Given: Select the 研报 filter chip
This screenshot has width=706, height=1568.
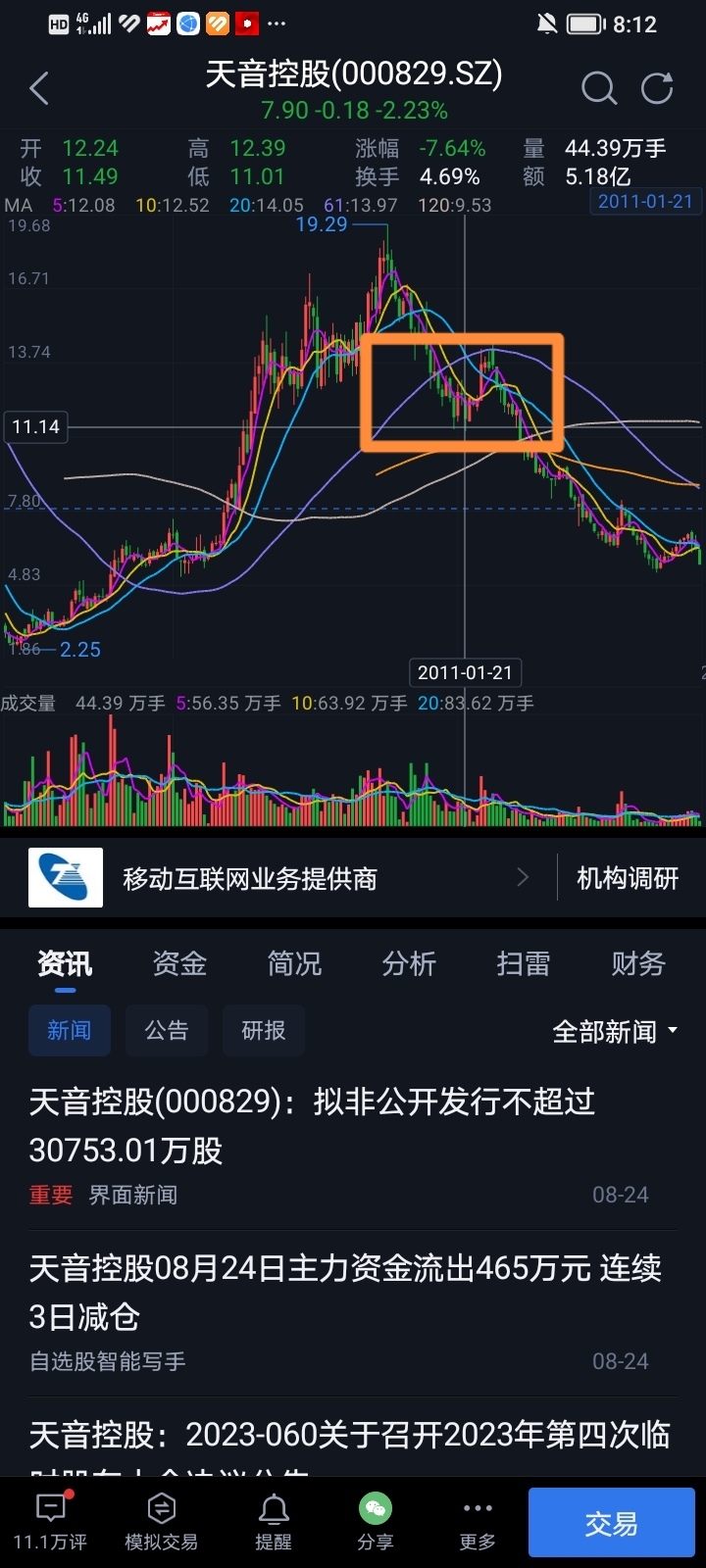Looking at the screenshot, I should 264,1030.
